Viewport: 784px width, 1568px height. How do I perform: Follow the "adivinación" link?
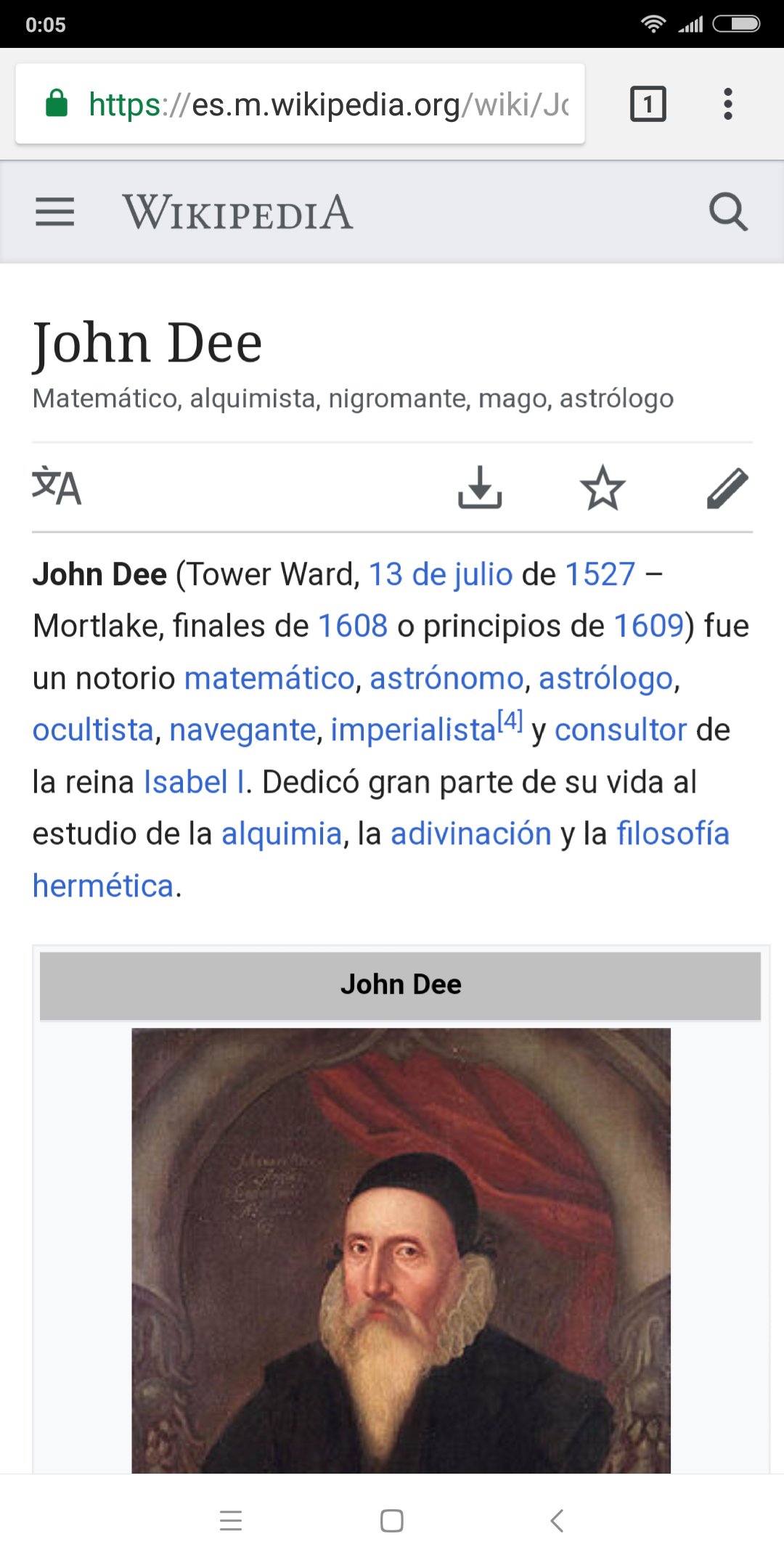[x=471, y=834]
